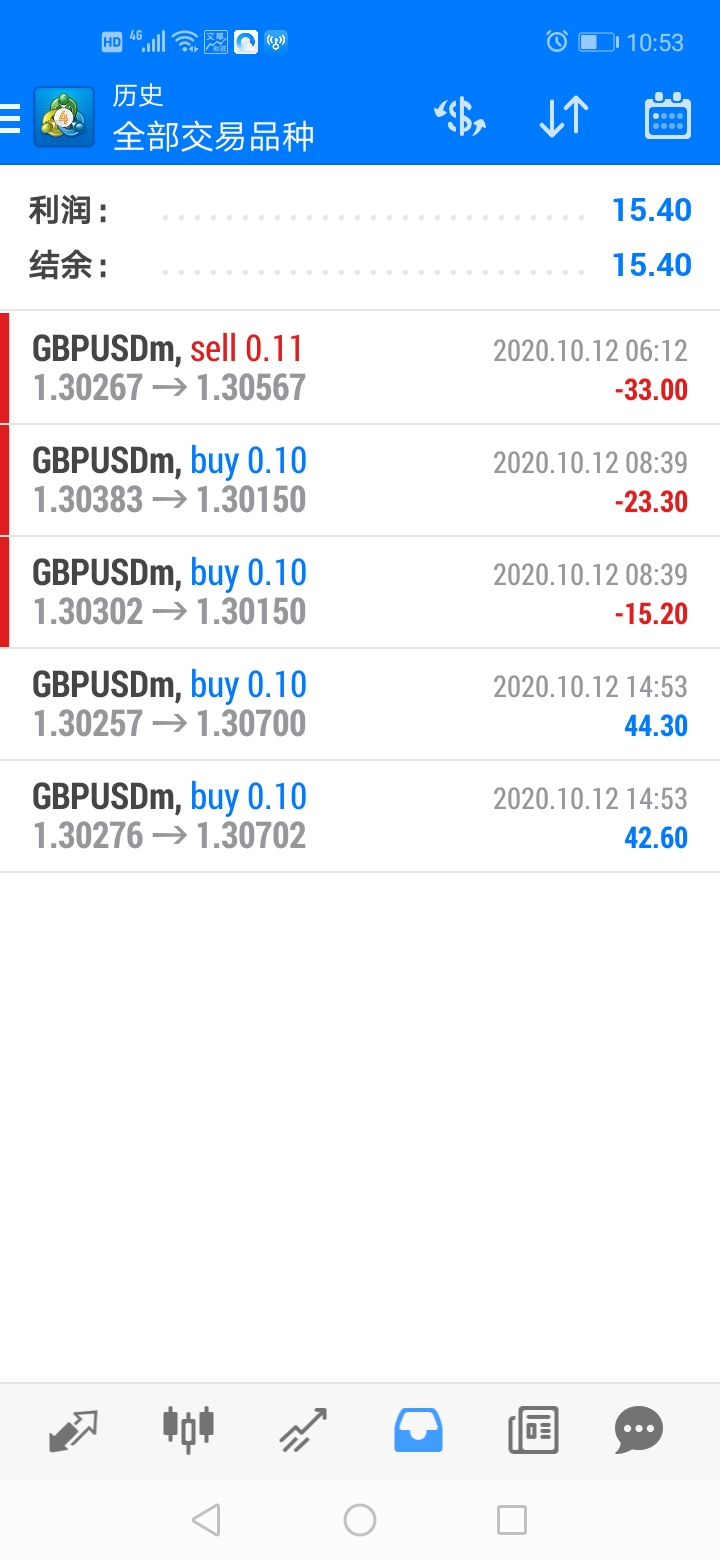Switch to the candlestick Chart tab
This screenshot has width=720, height=1560.
(x=188, y=1428)
